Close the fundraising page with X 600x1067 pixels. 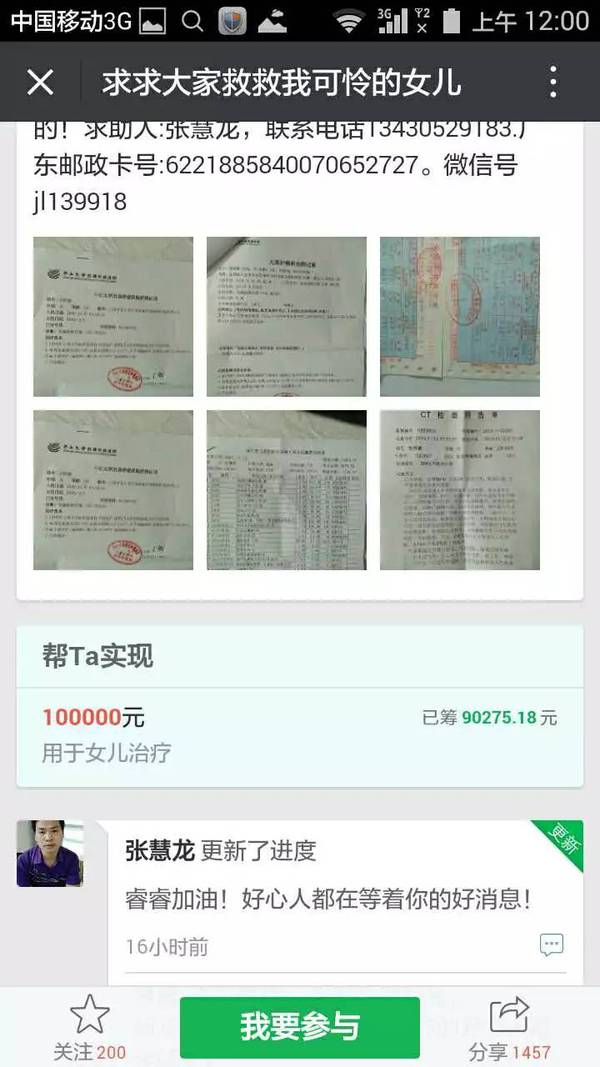tap(40, 82)
